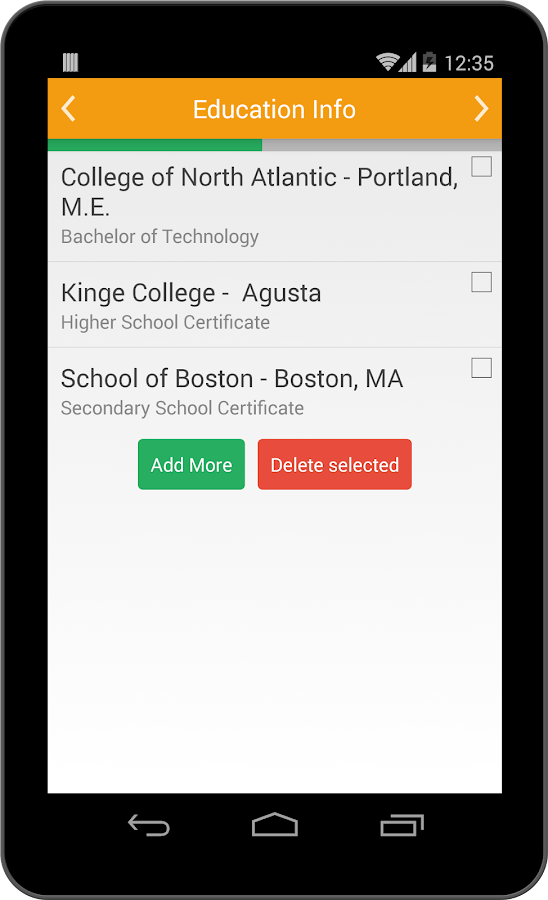
Task: Tap Add More to add education
Action: pyautogui.click(x=191, y=464)
